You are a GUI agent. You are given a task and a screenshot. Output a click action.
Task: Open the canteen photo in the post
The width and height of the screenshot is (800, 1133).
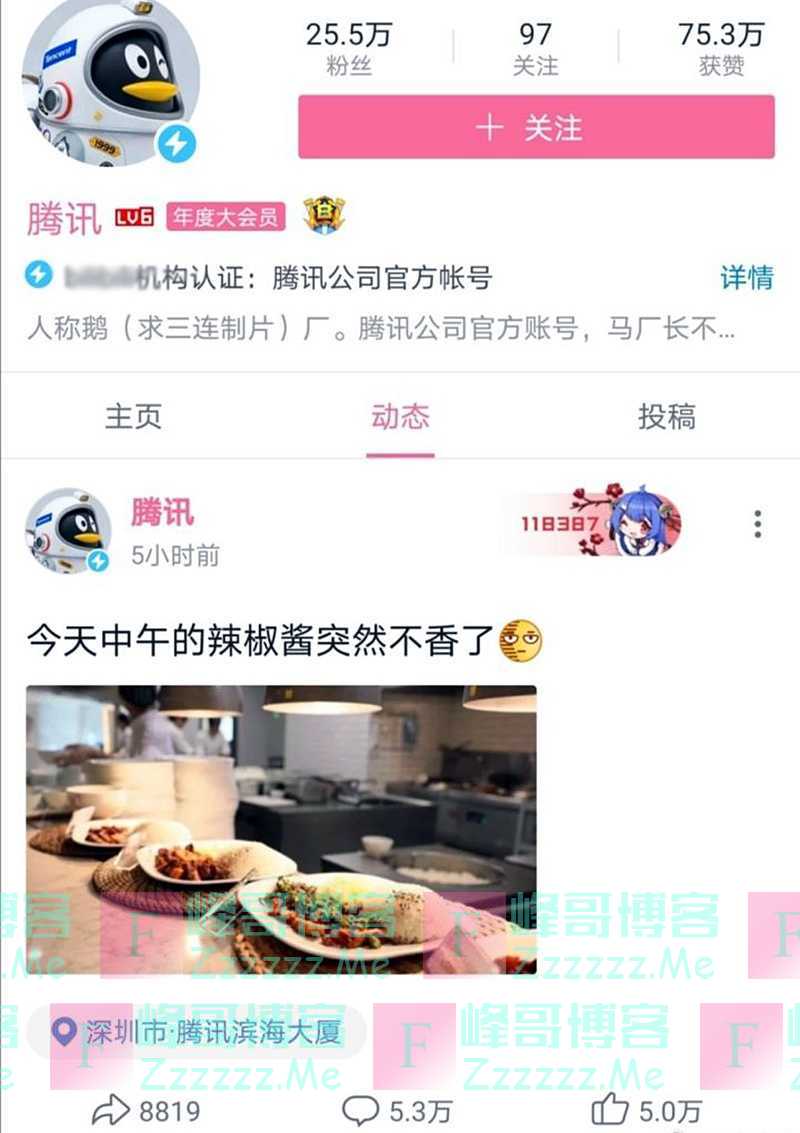(281, 829)
